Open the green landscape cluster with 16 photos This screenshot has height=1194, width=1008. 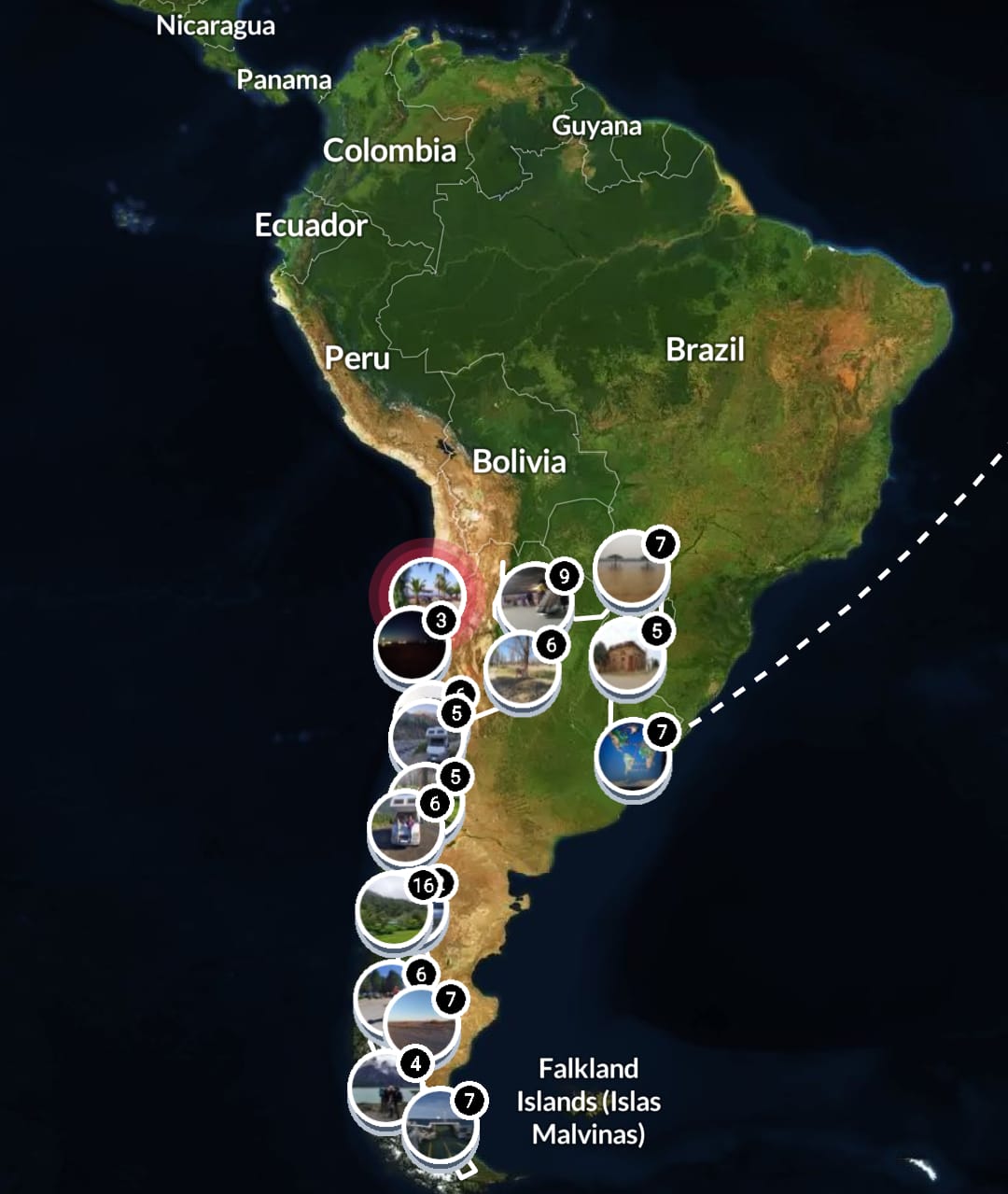tap(393, 909)
